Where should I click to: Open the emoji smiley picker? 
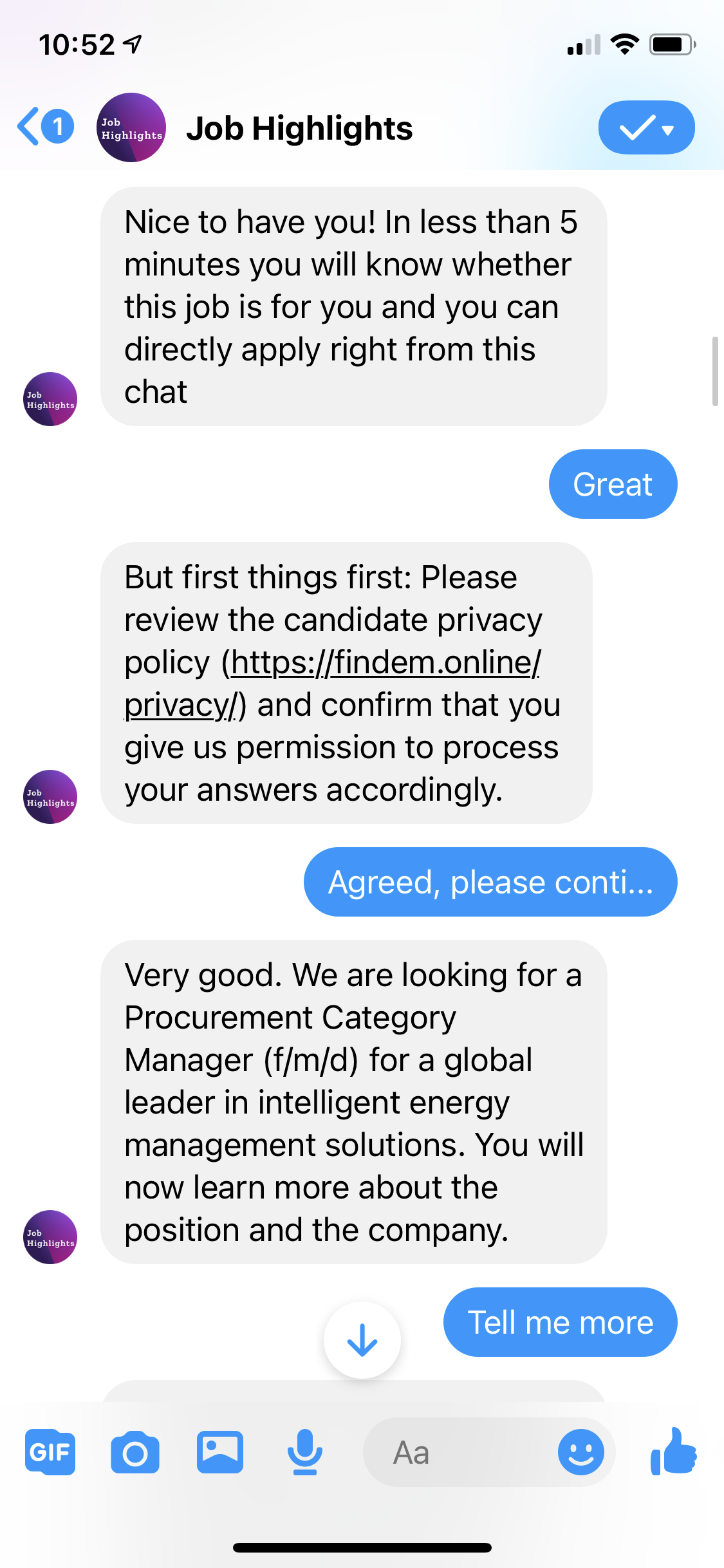pos(580,1453)
